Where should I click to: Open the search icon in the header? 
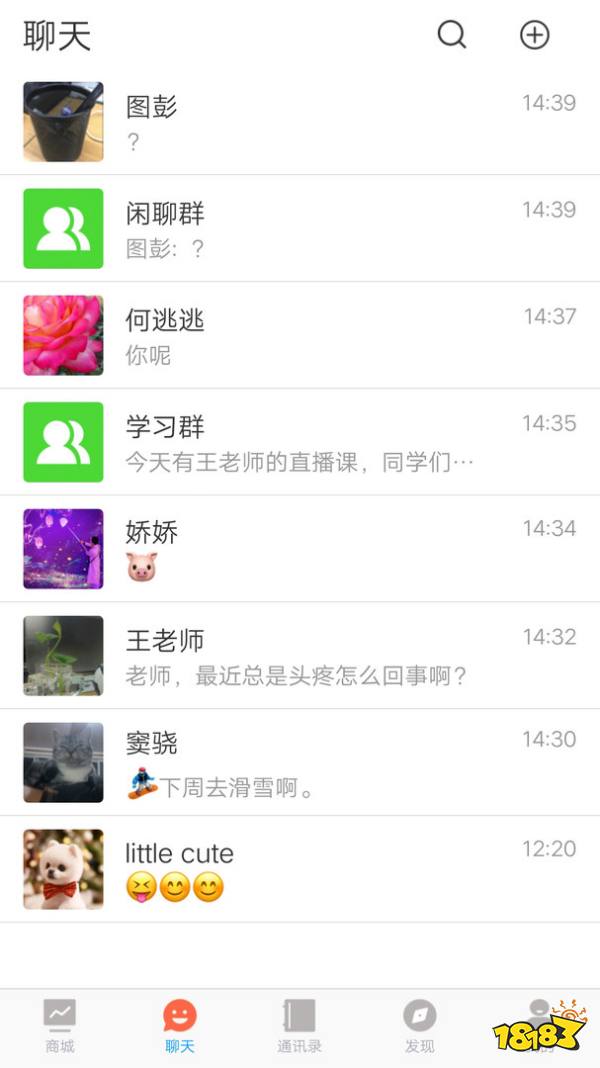coord(452,35)
